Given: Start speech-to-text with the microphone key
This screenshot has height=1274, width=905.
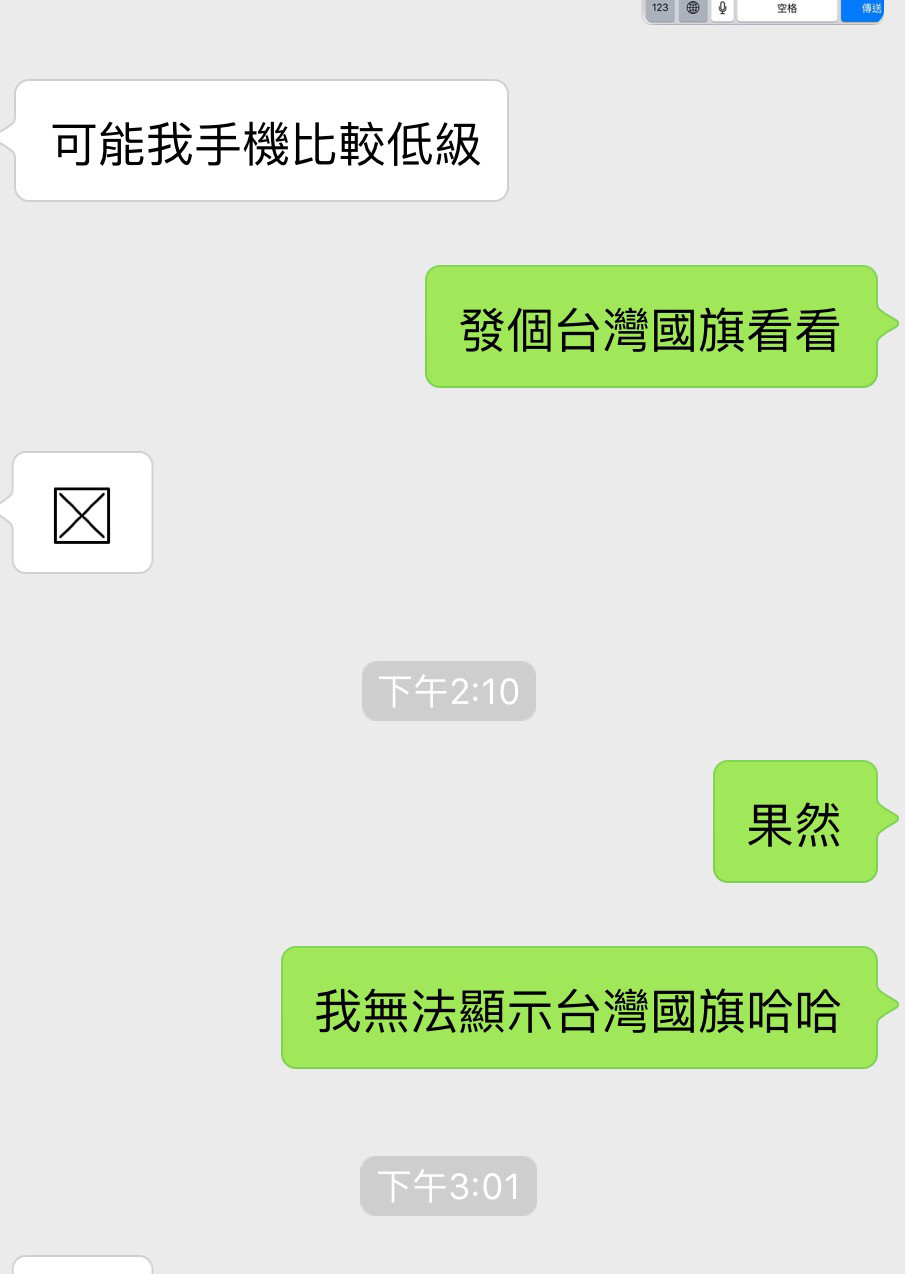Looking at the screenshot, I should pyautogui.click(x=722, y=9).
